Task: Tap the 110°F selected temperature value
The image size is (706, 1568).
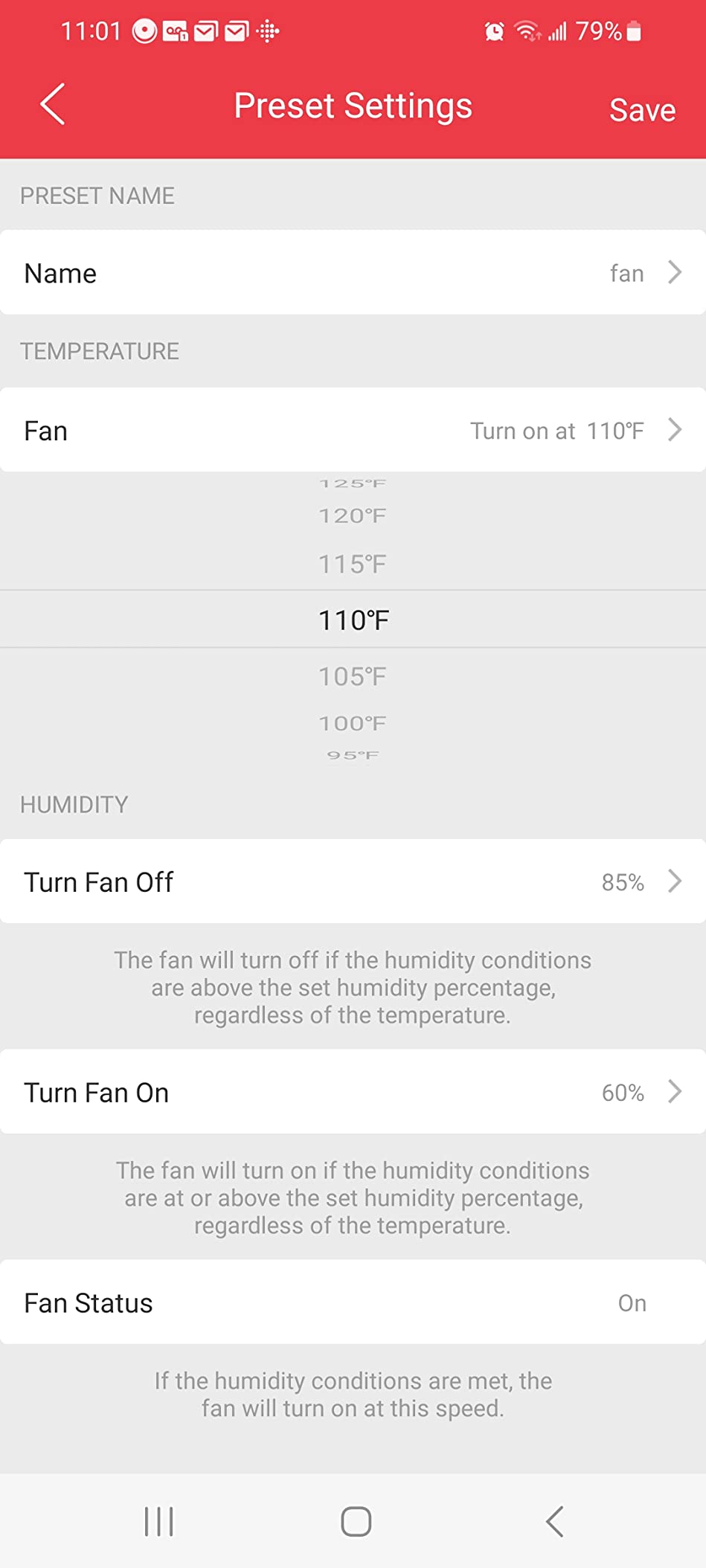Action: (x=353, y=618)
